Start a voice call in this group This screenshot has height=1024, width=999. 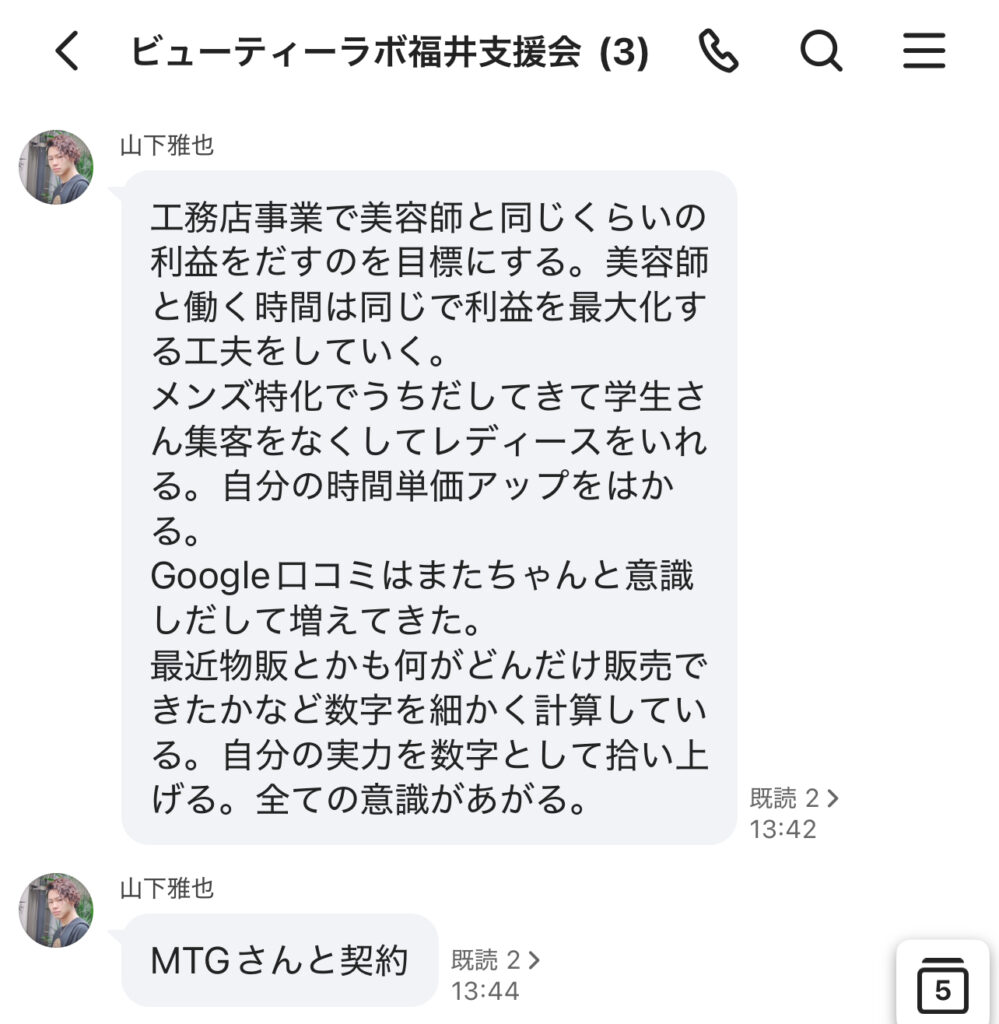point(718,51)
